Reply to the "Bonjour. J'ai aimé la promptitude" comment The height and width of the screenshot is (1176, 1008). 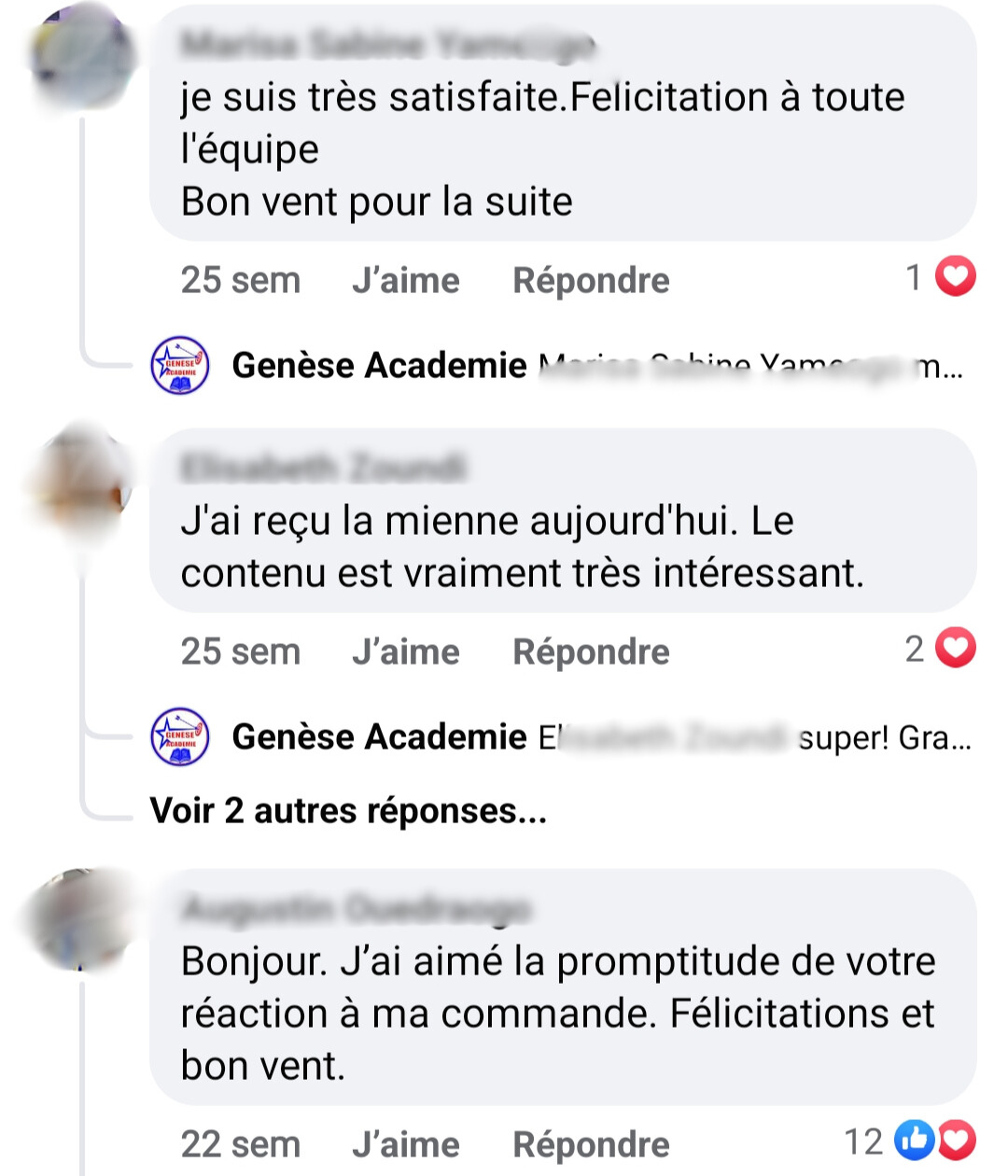[x=591, y=1144]
